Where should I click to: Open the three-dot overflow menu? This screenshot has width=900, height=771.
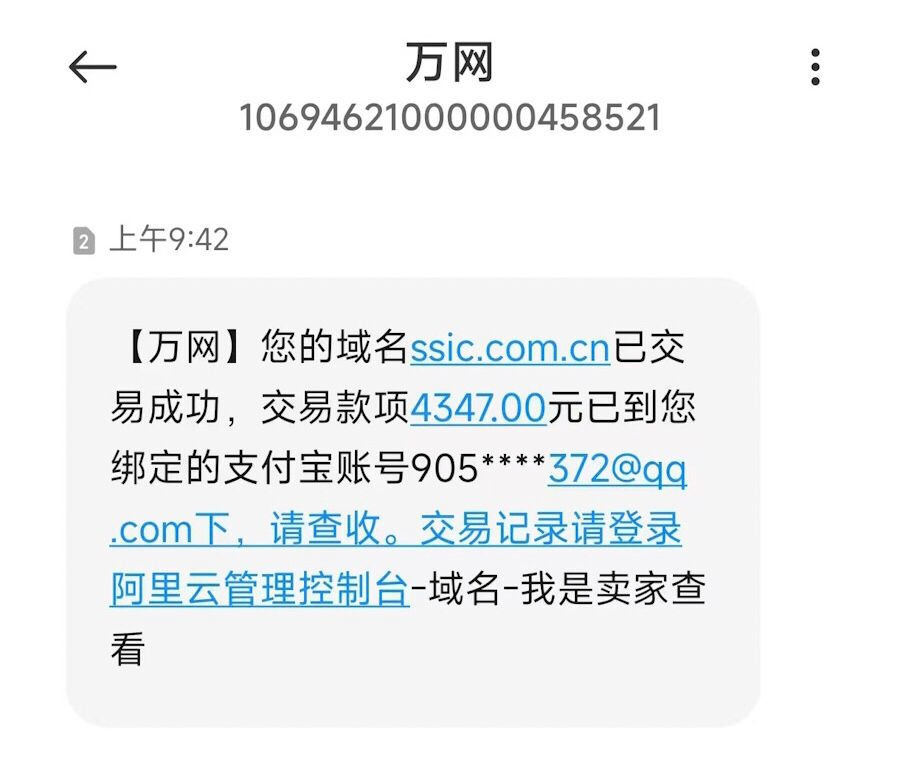point(815,67)
